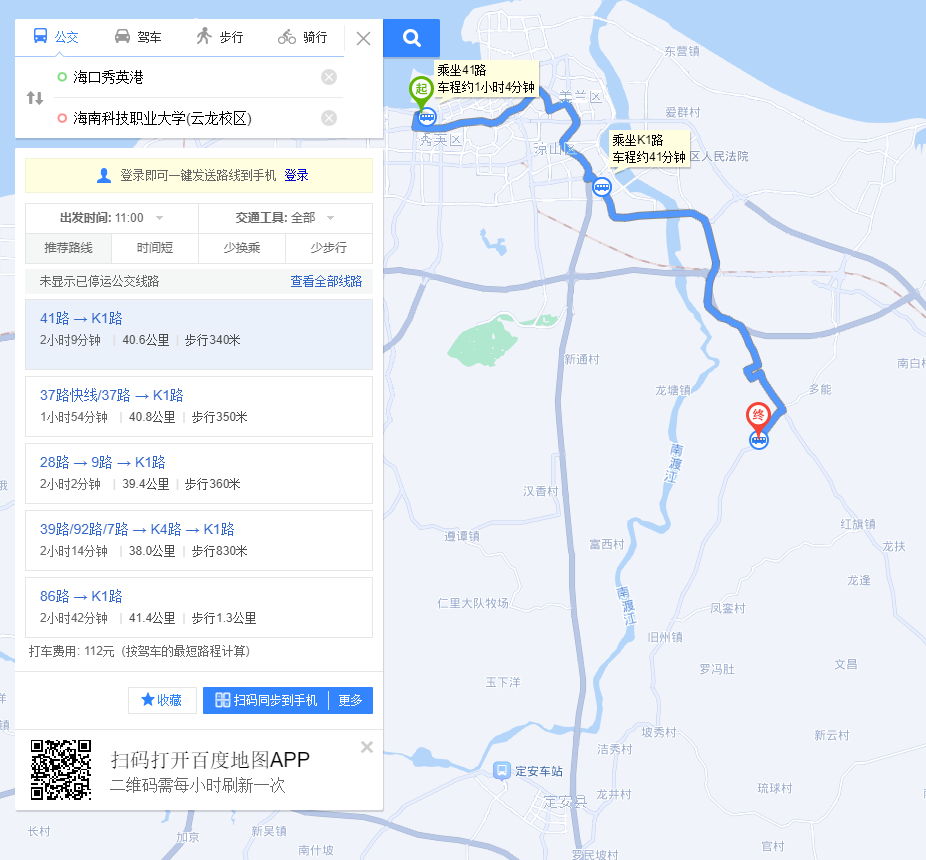Viewport: 926px width, 860px height.
Task: Open 查看全部线路 link
Action: (326, 282)
